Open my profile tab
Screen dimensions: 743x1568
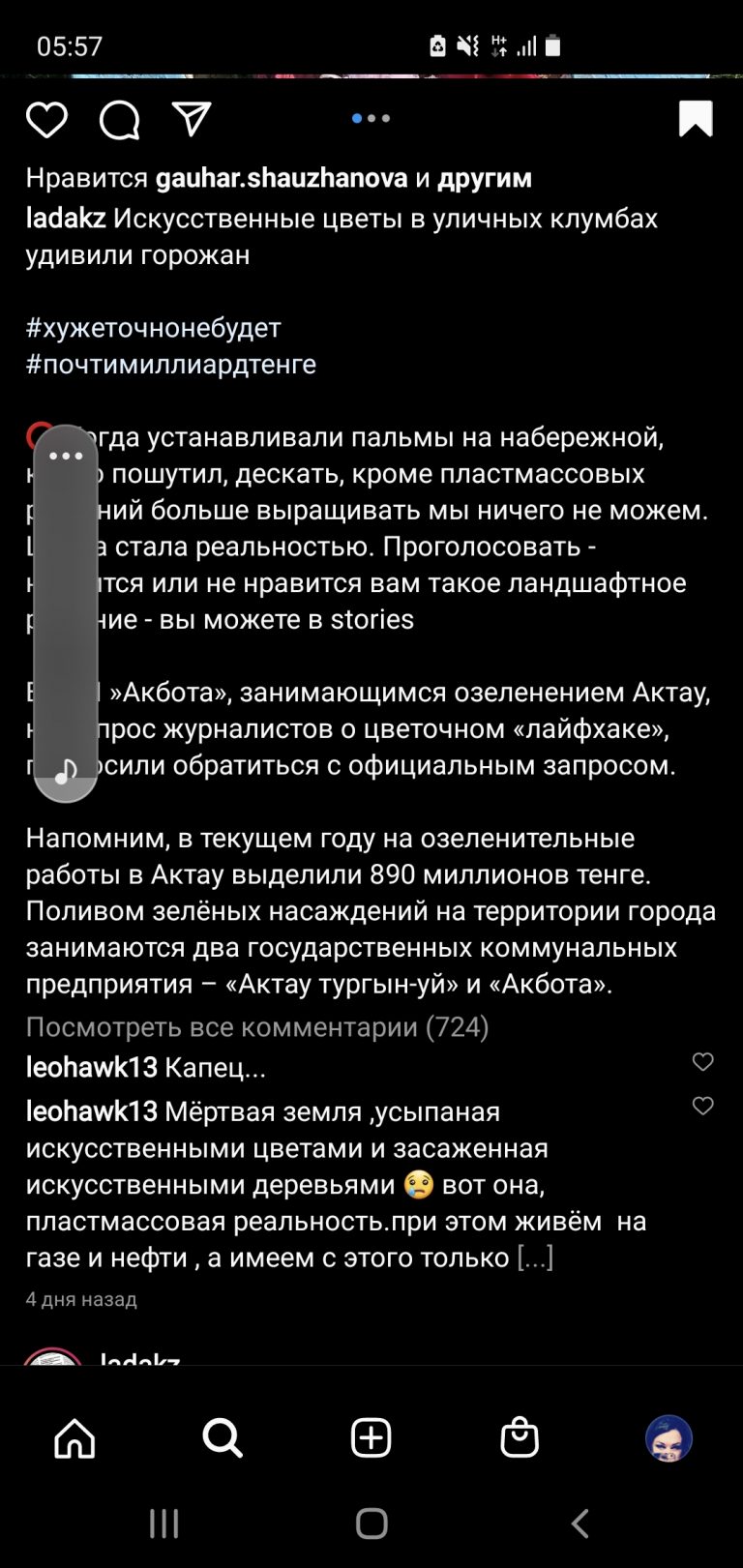click(669, 1438)
